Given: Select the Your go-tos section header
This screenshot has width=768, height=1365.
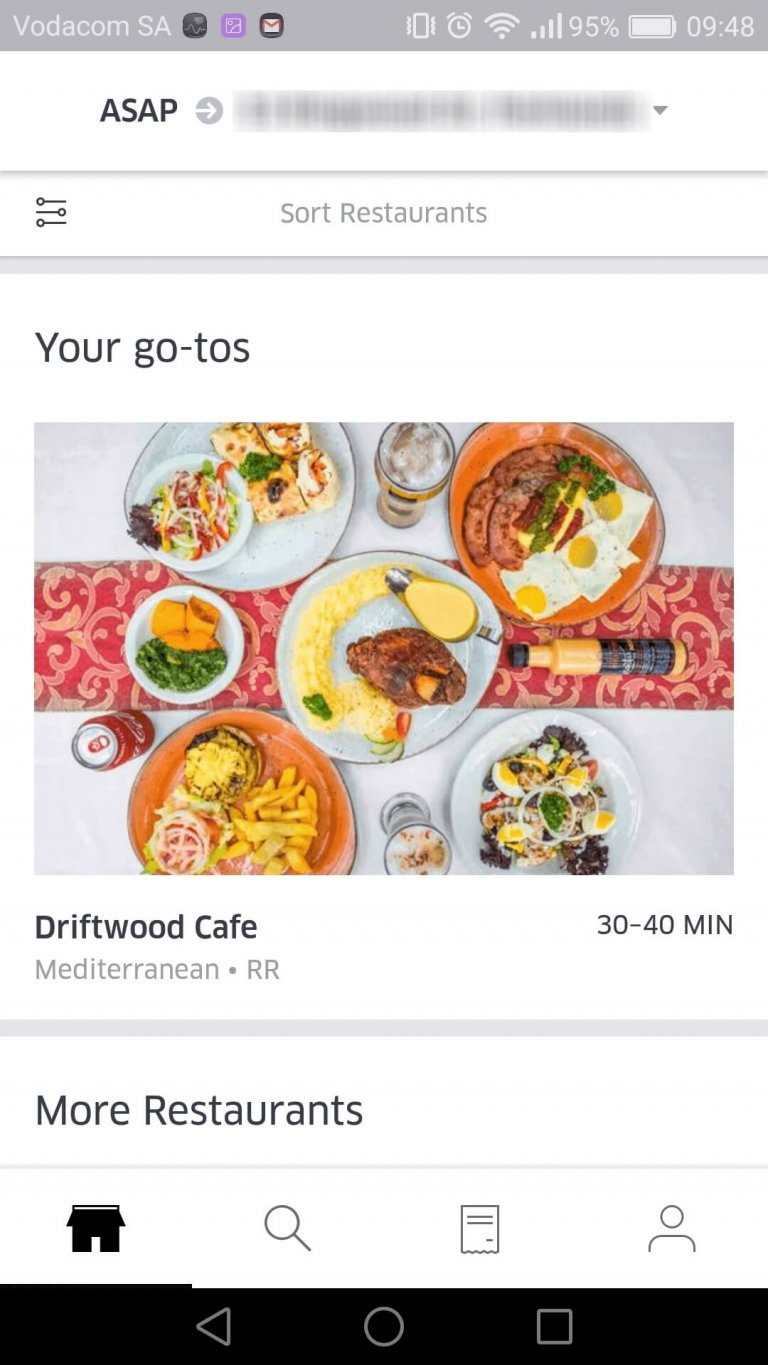Looking at the screenshot, I should (x=143, y=347).
